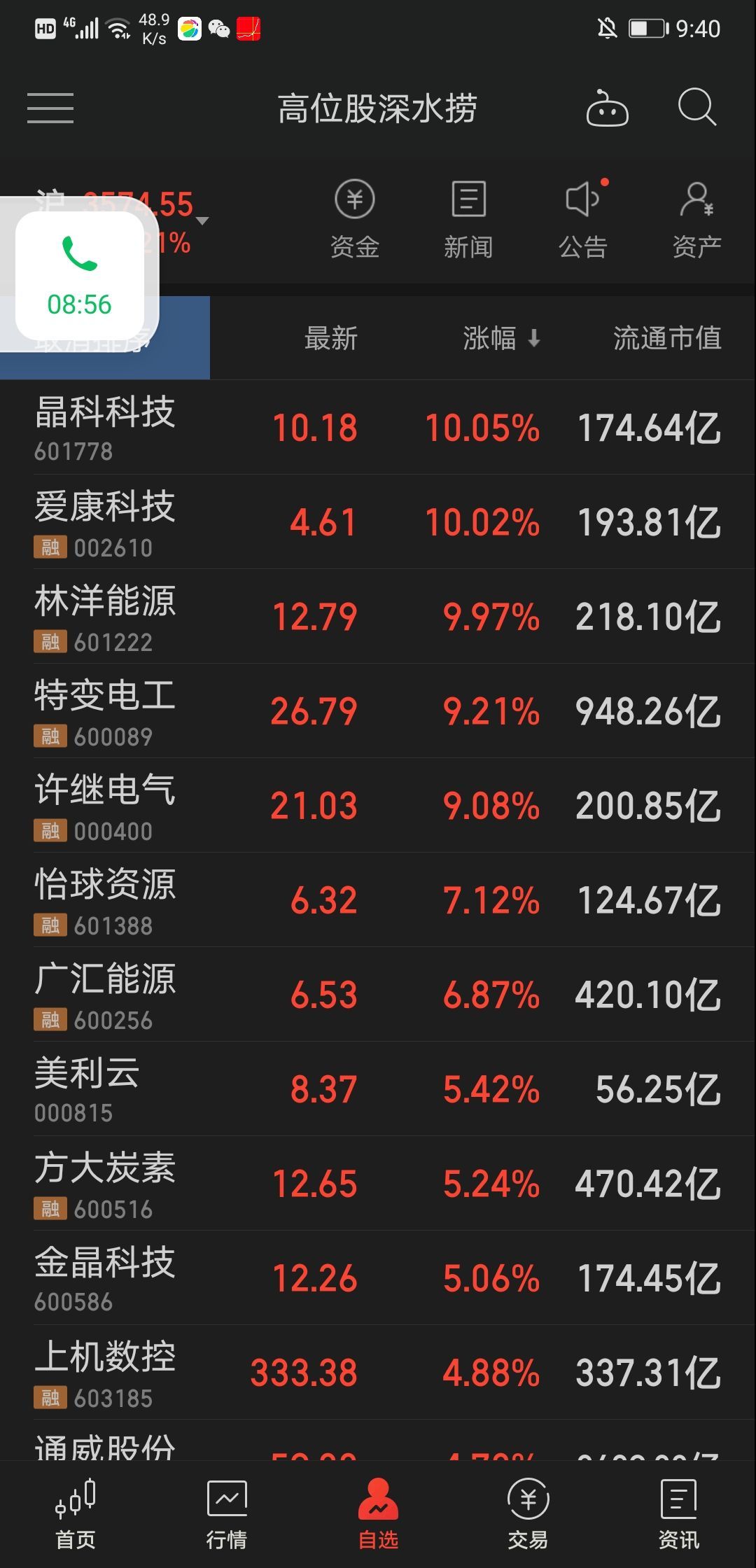Switch to 资讯 info tab
Viewport: 756px width, 1568px height.
click(679, 1513)
